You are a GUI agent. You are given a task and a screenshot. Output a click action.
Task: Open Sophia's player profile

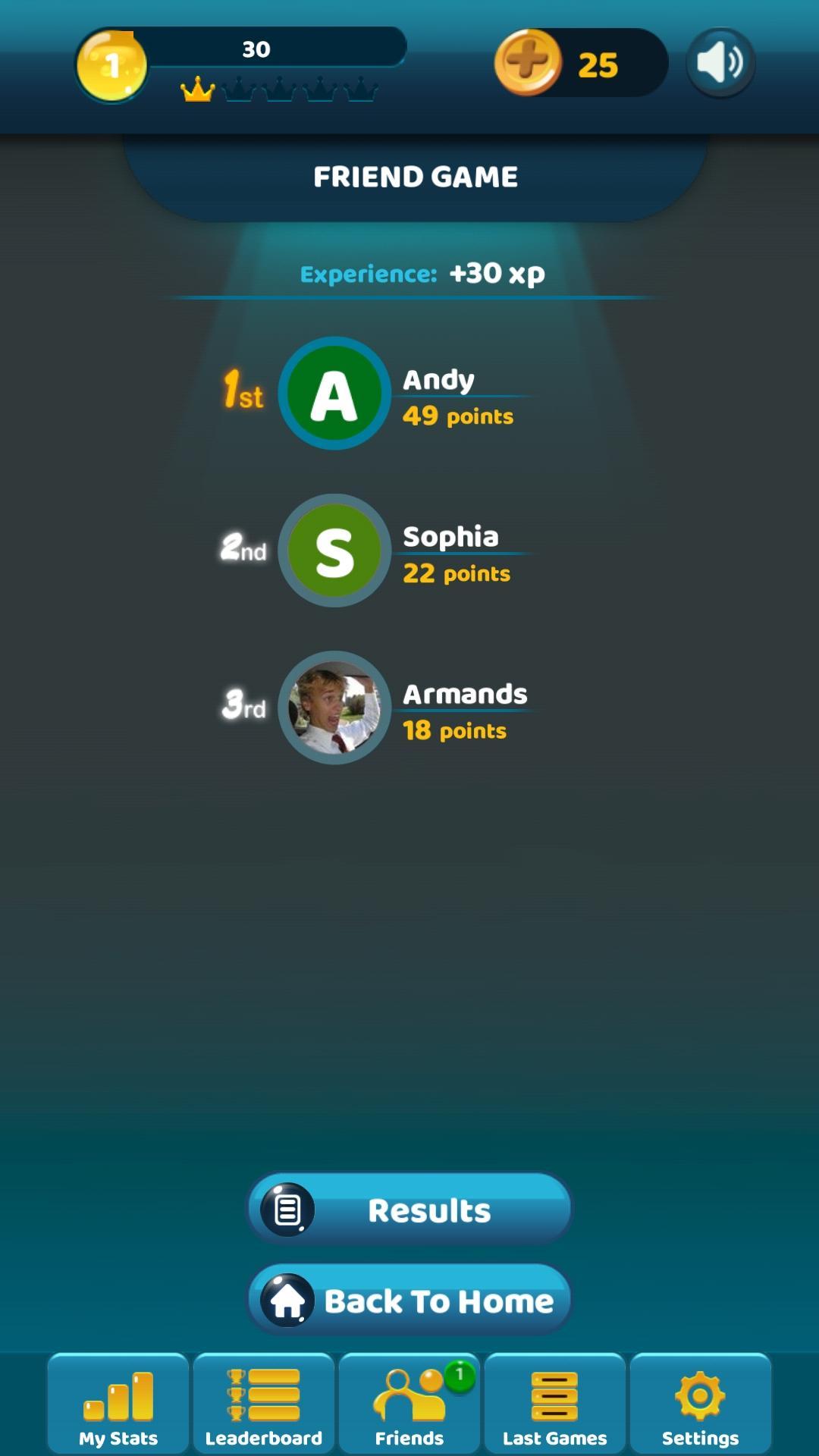(334, 551)
